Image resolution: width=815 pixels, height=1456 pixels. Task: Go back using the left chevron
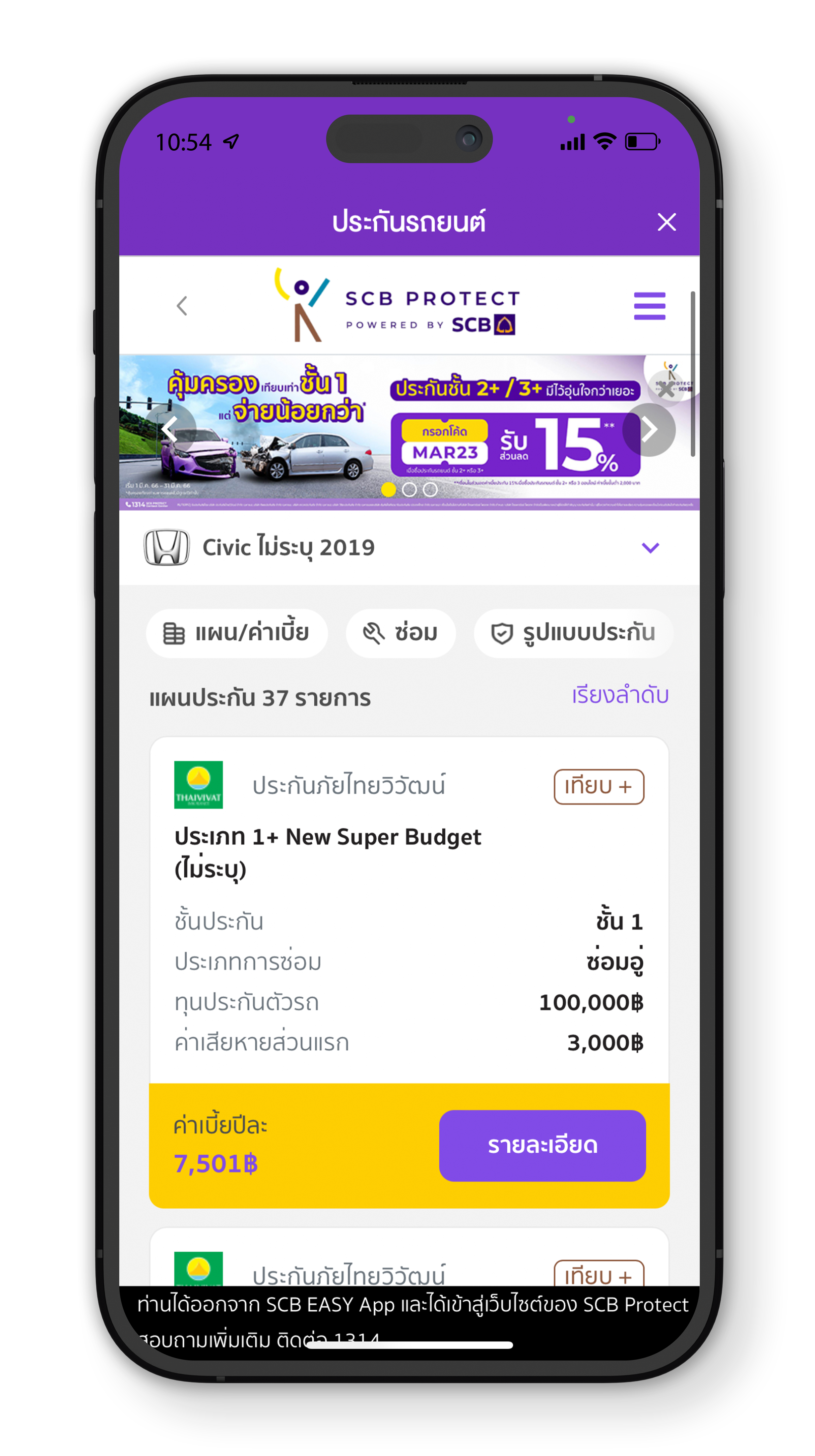click(181, 306)
